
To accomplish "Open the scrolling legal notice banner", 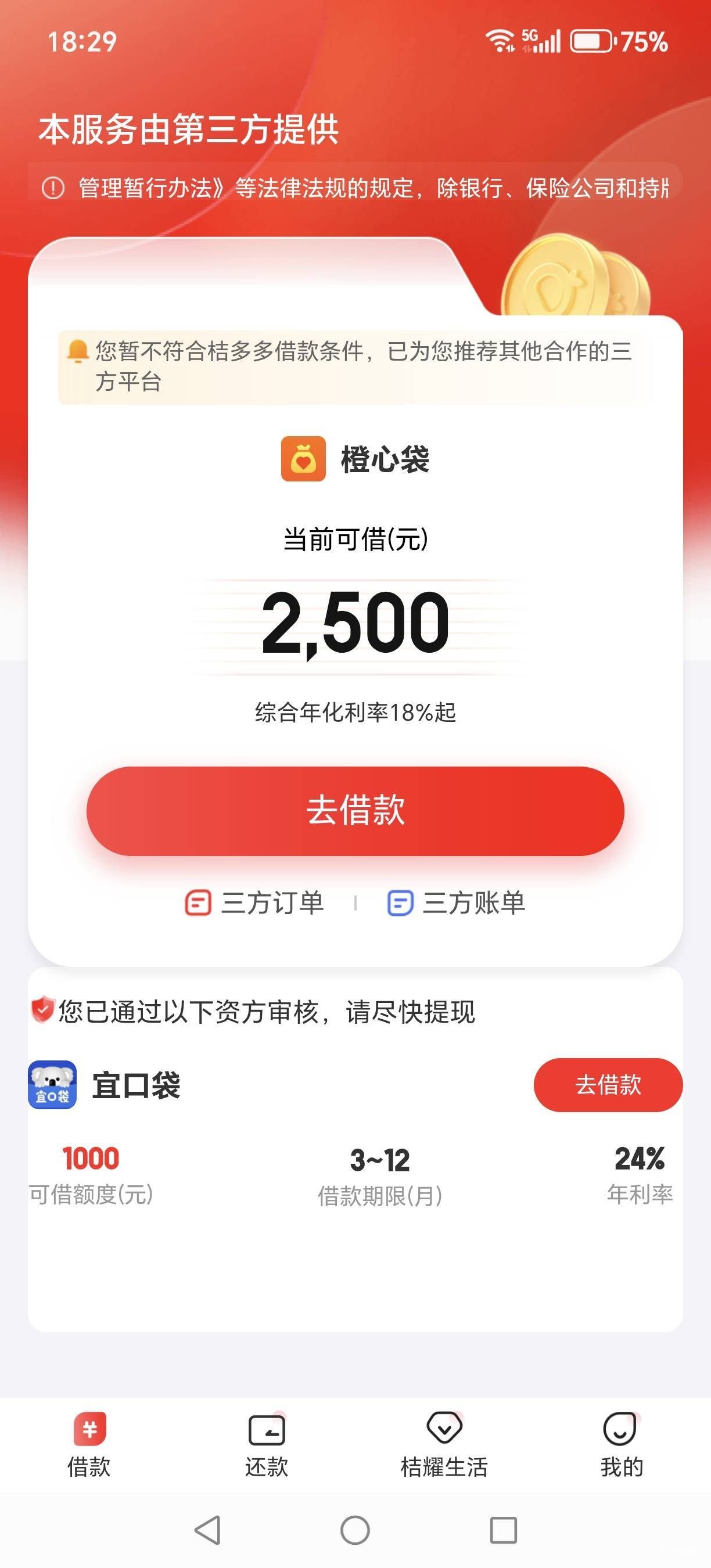I will click(x=355, y=188).
